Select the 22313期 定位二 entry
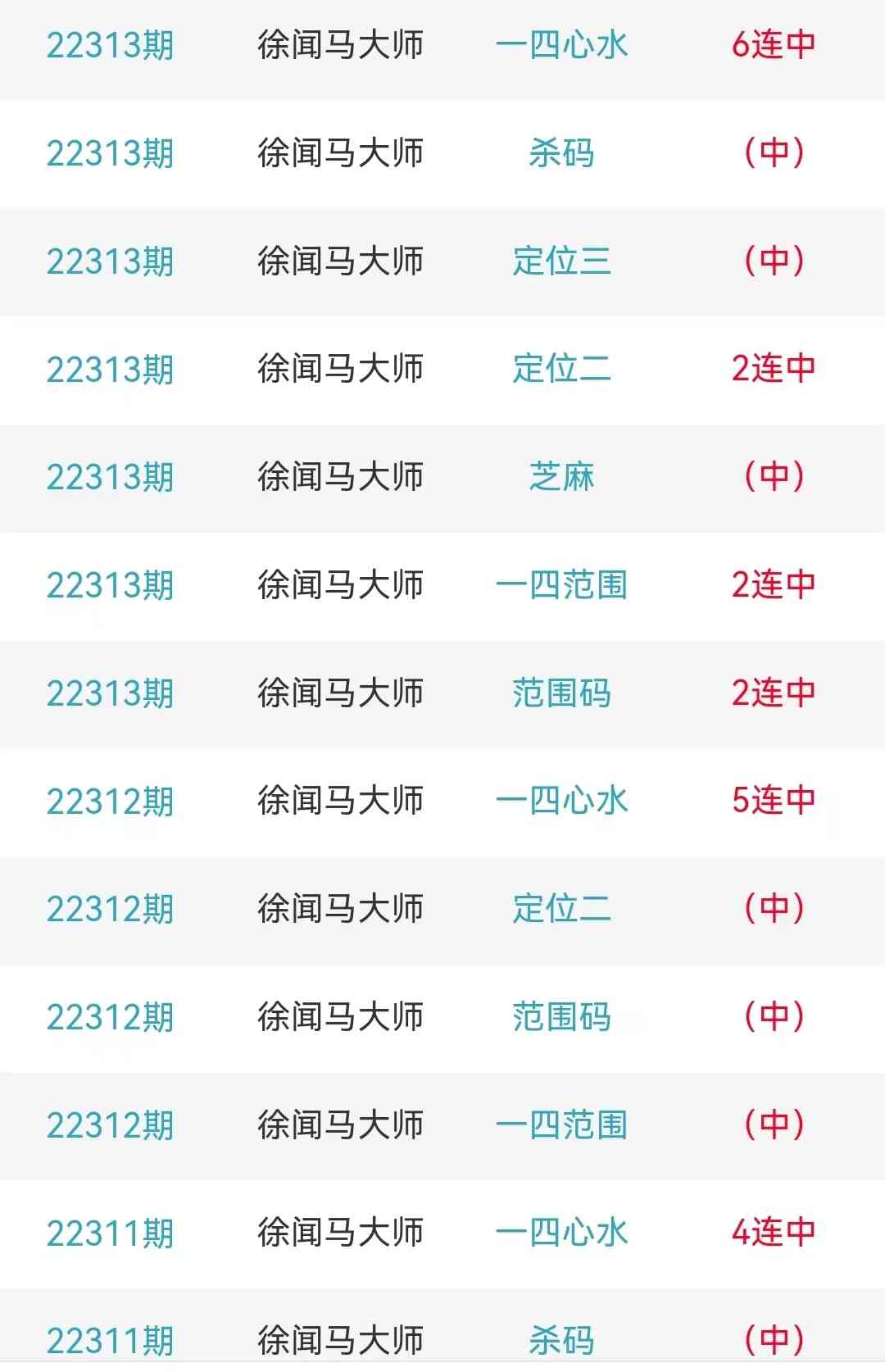The image size is (885, 1372). pos(561,369)
